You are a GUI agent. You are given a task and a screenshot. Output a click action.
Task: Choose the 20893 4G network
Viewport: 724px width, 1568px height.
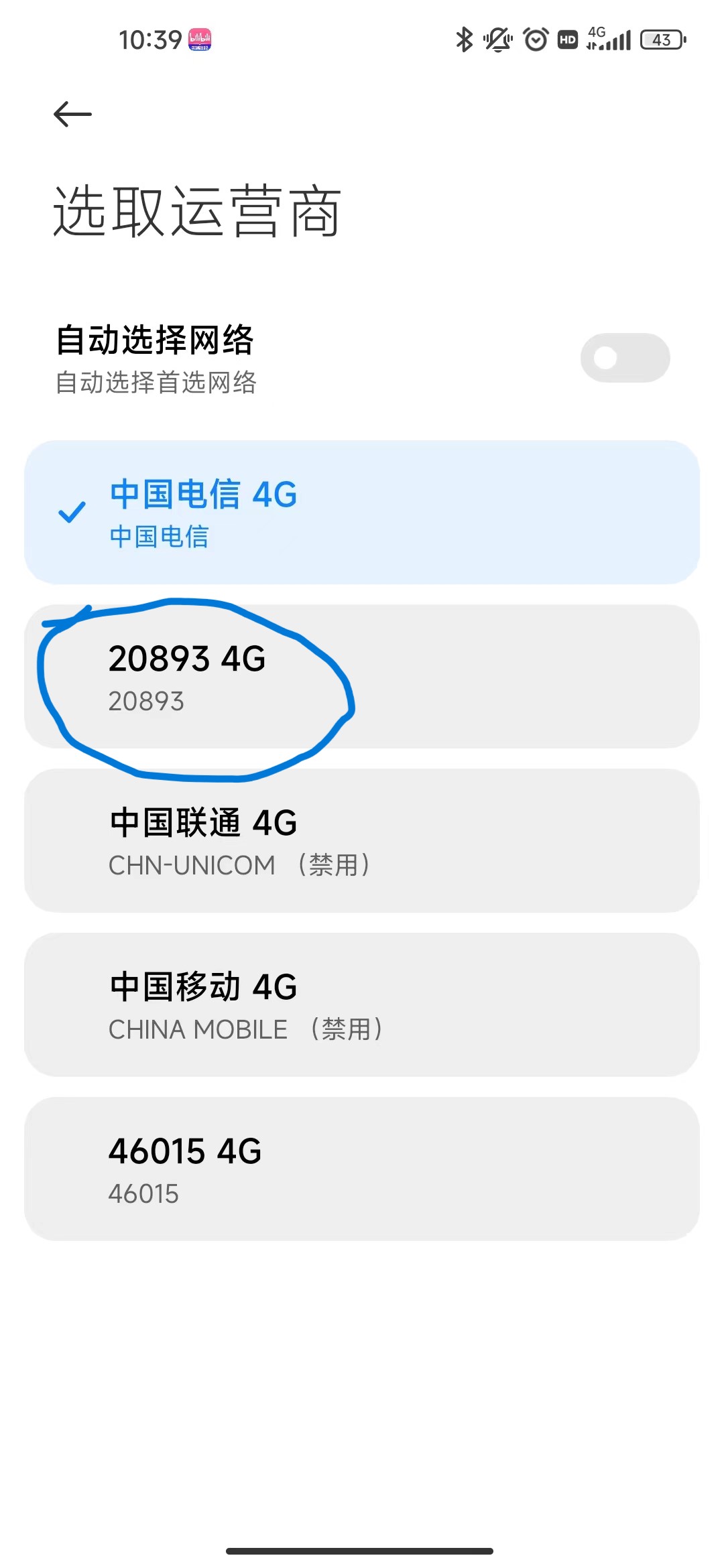(x=362, y=677)
